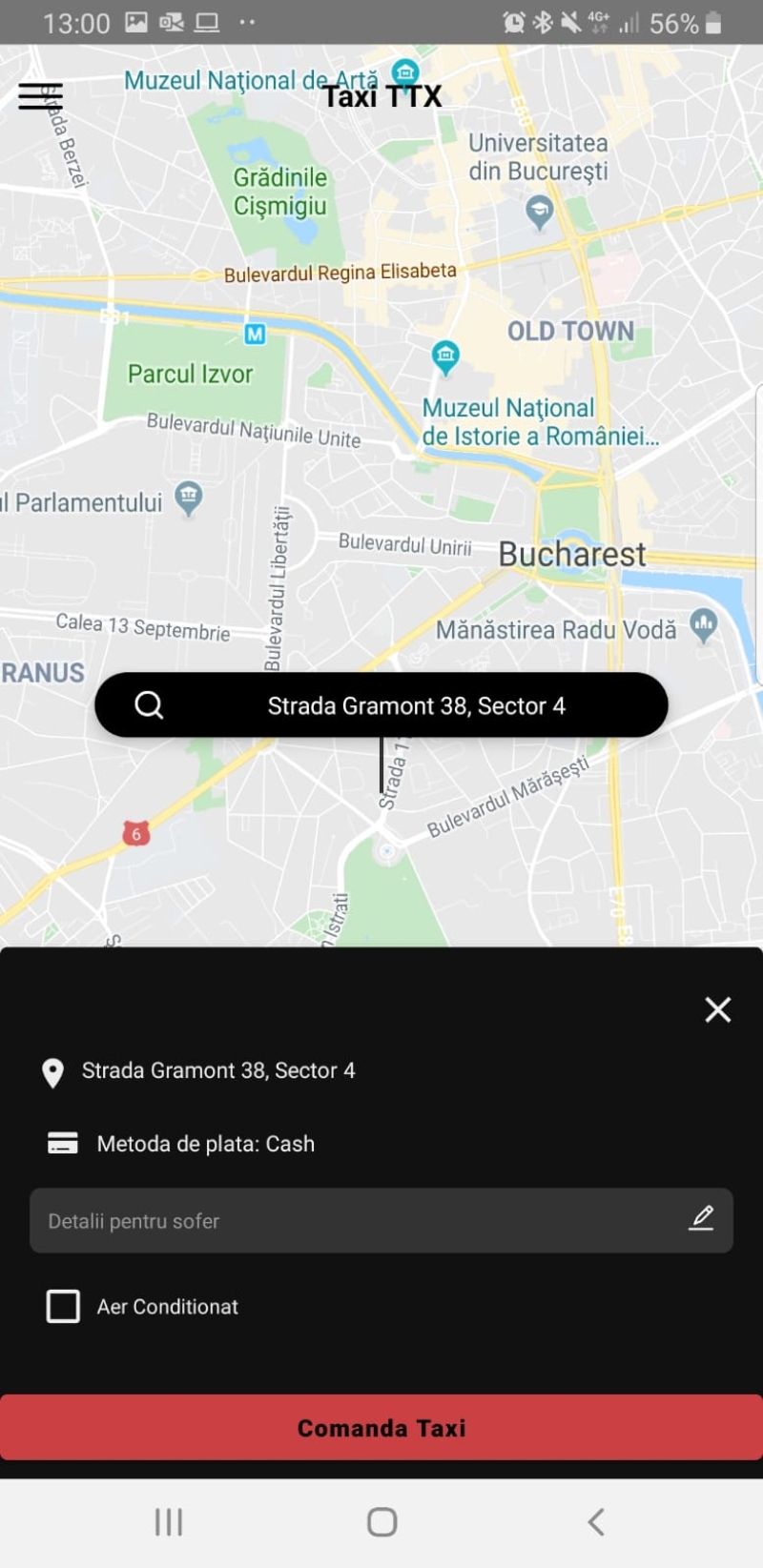Screen dimensions: 763x1568
Task: Click the search magnifier icon in address bar
Action: (x=148, y=704)
